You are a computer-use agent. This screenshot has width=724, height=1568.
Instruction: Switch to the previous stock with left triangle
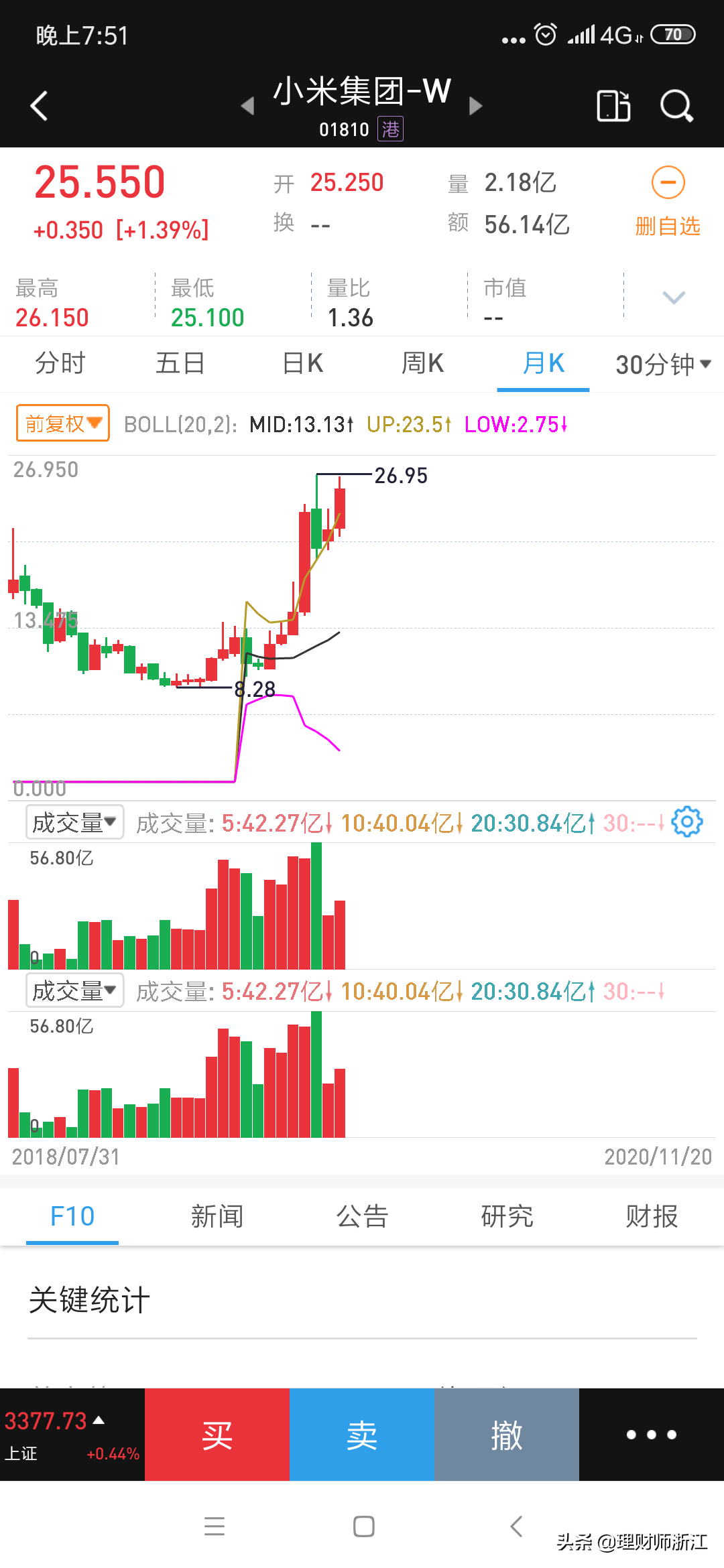click(247, 106)
